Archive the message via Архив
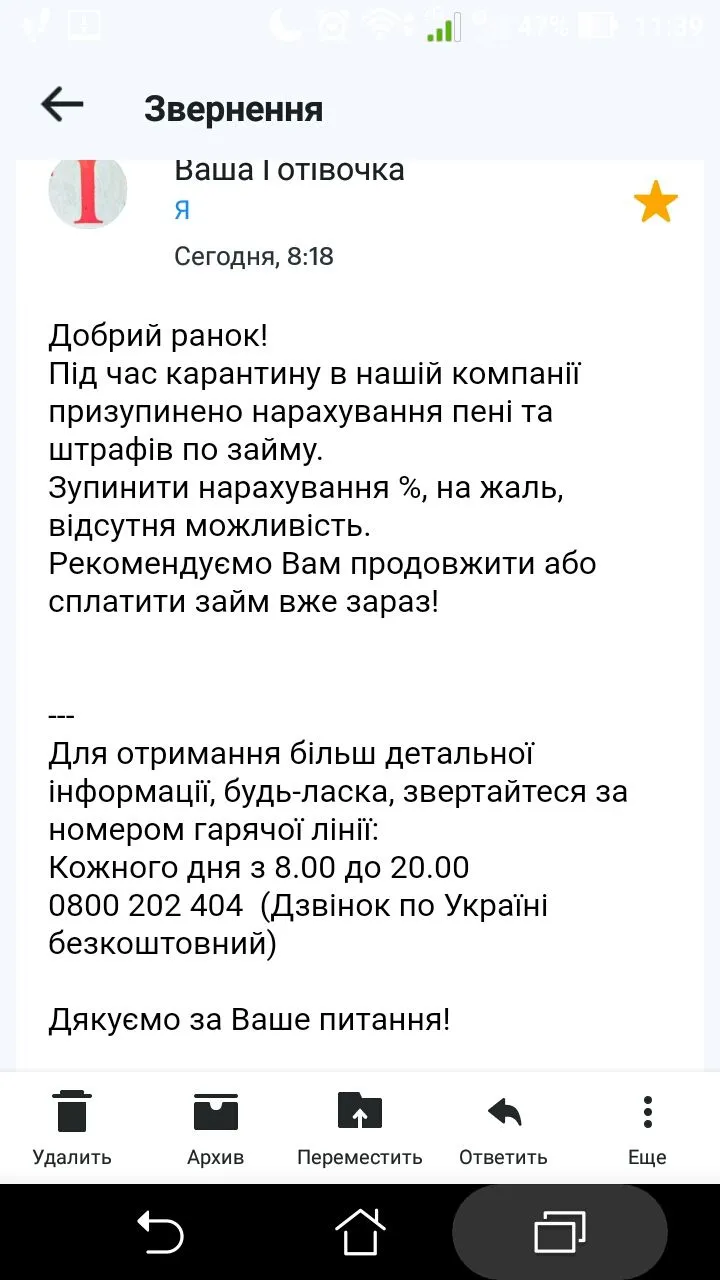The width and height of the screenshot is (720, 1280). [x=215, y=1128]
